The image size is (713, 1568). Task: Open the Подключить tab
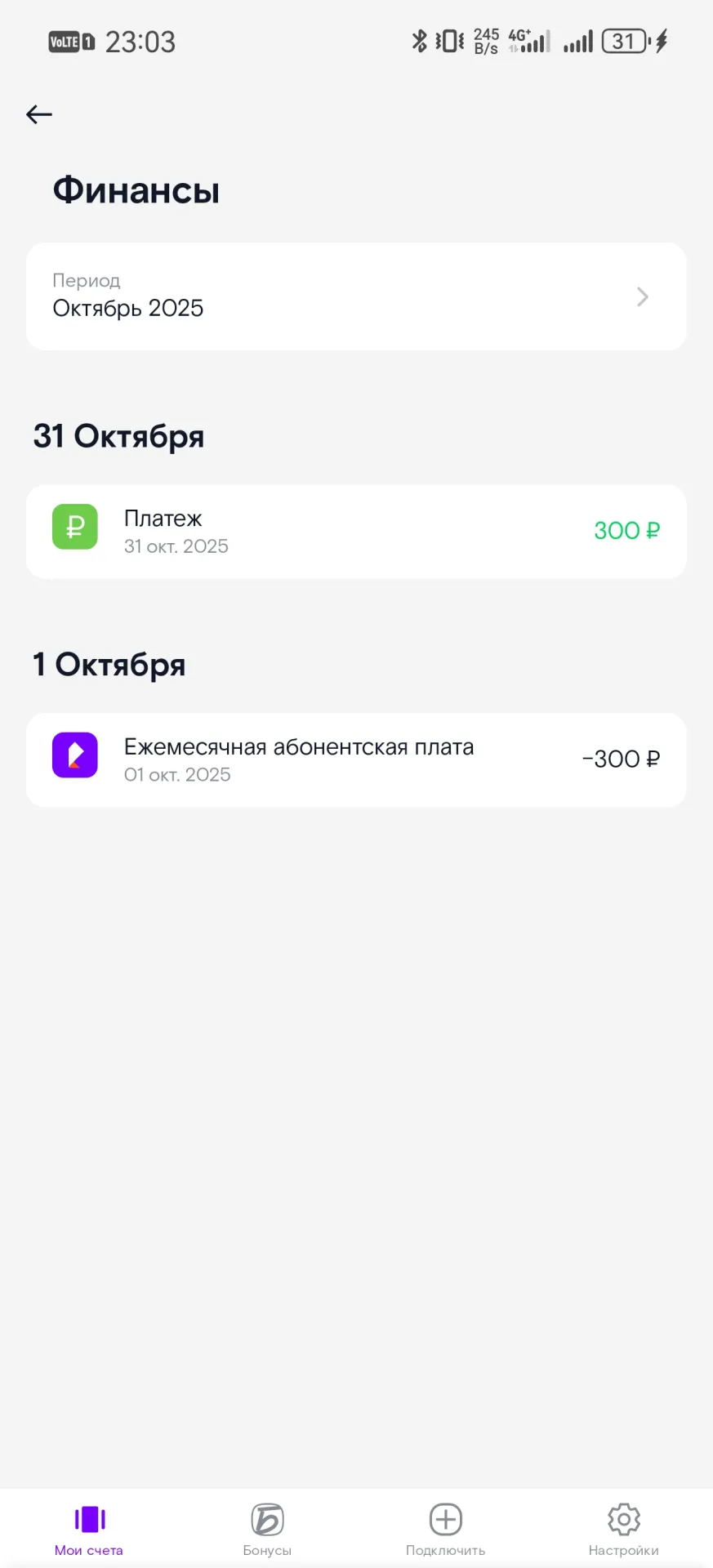coord(445,1529)
